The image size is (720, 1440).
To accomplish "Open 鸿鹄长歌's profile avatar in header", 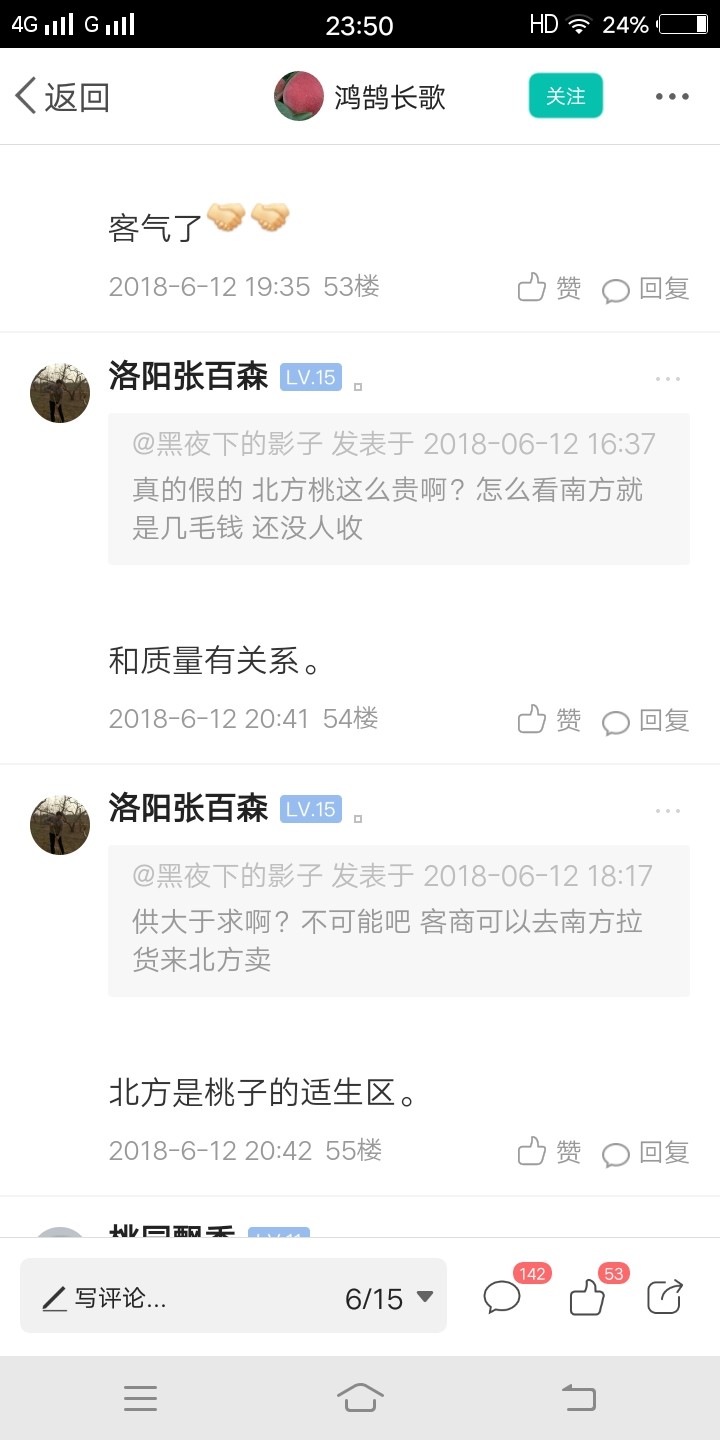I will click(299, 96).
